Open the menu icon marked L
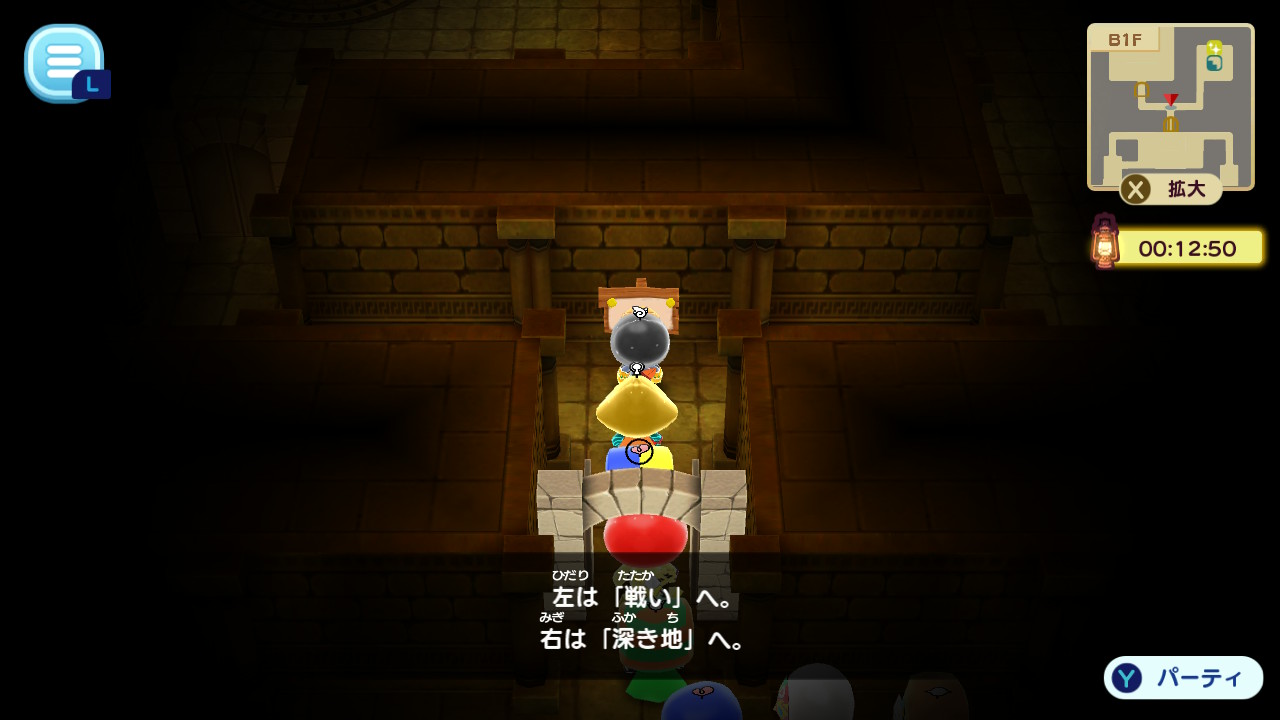1280x720 pixels. point(64,62)
